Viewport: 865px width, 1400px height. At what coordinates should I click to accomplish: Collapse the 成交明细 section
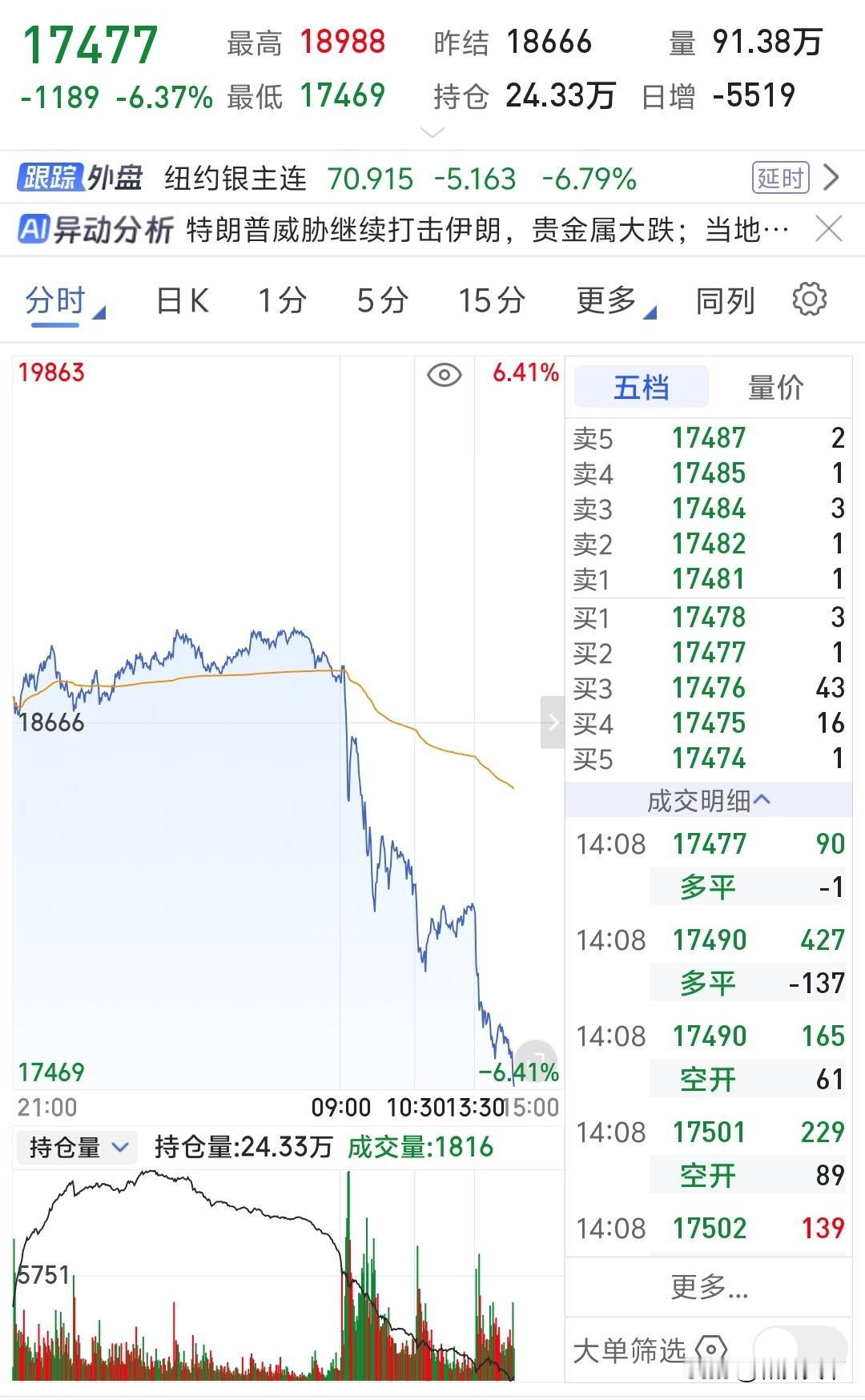pos(708,800)
